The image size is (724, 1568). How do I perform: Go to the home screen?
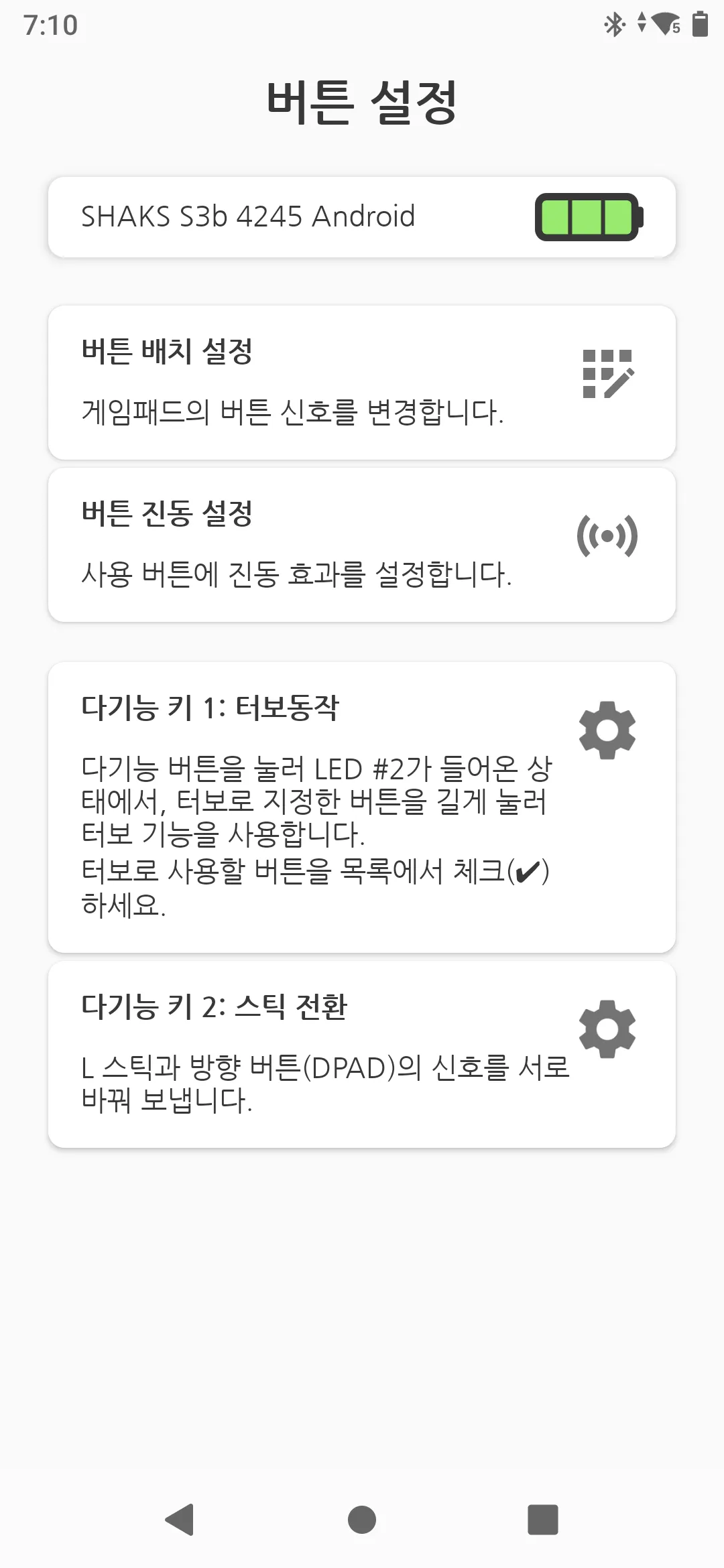[362, 1519]
